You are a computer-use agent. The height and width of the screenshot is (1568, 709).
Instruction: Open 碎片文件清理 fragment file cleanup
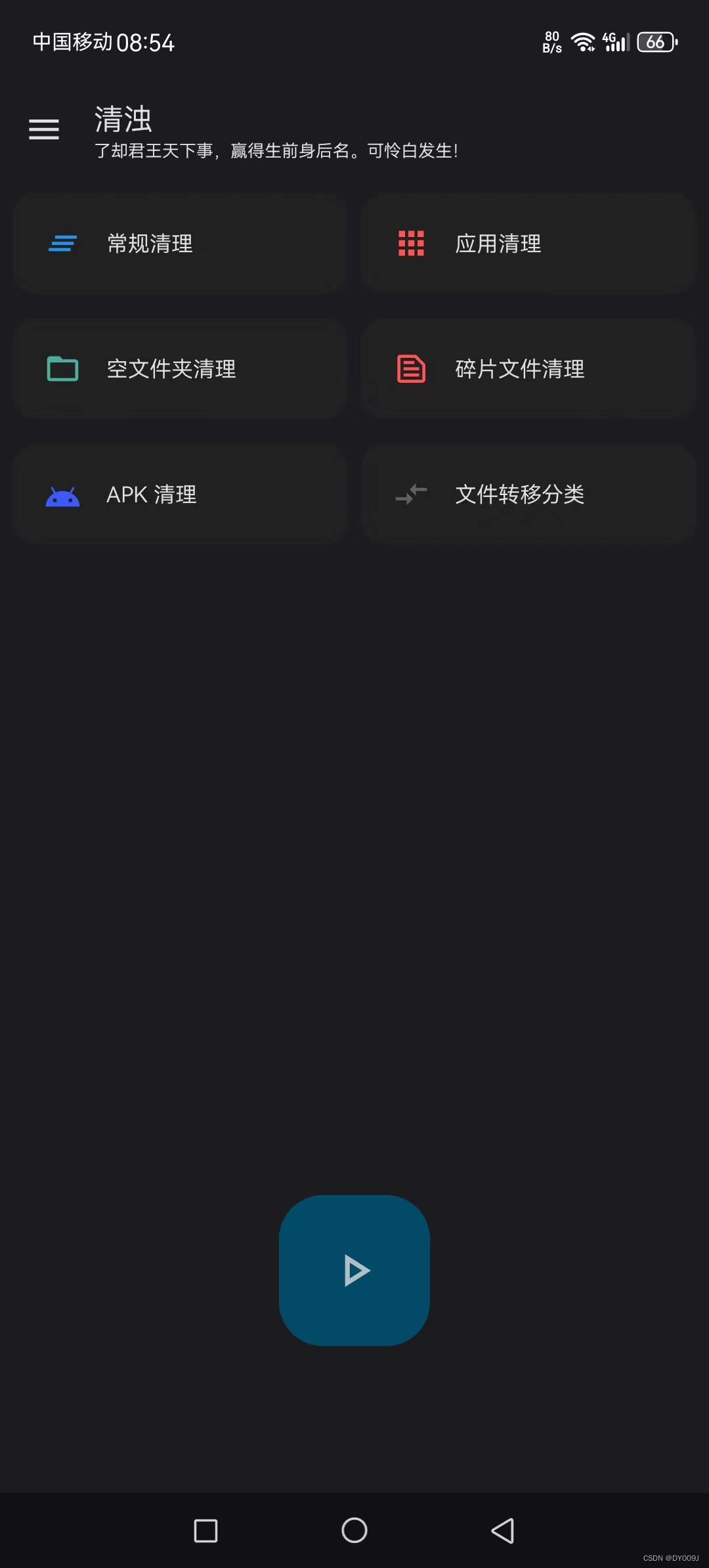coord(528,369)
